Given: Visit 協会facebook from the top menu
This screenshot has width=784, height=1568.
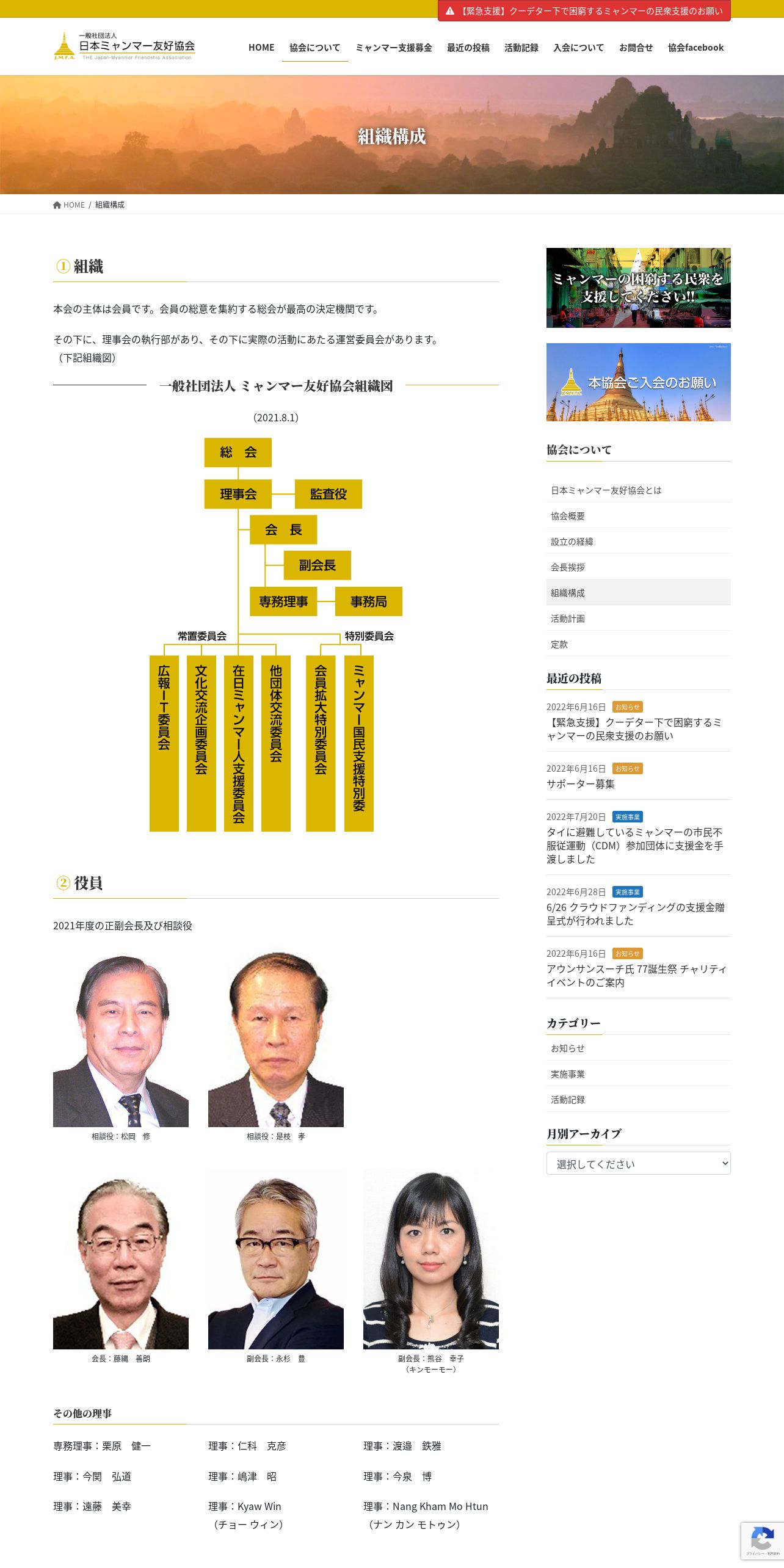Looking at the screenshot, I should (x=695, y=48).
